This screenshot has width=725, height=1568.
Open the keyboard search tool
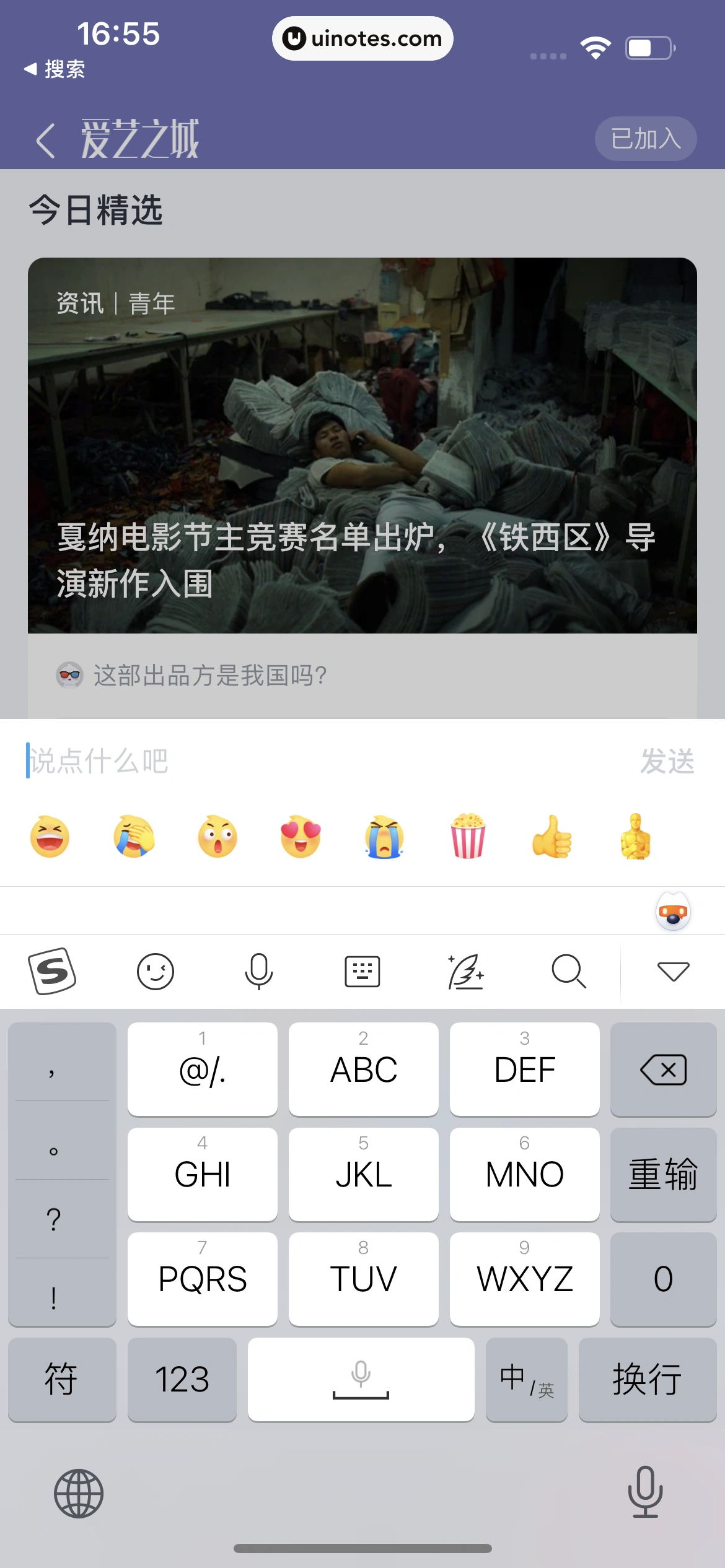(568, 971)
